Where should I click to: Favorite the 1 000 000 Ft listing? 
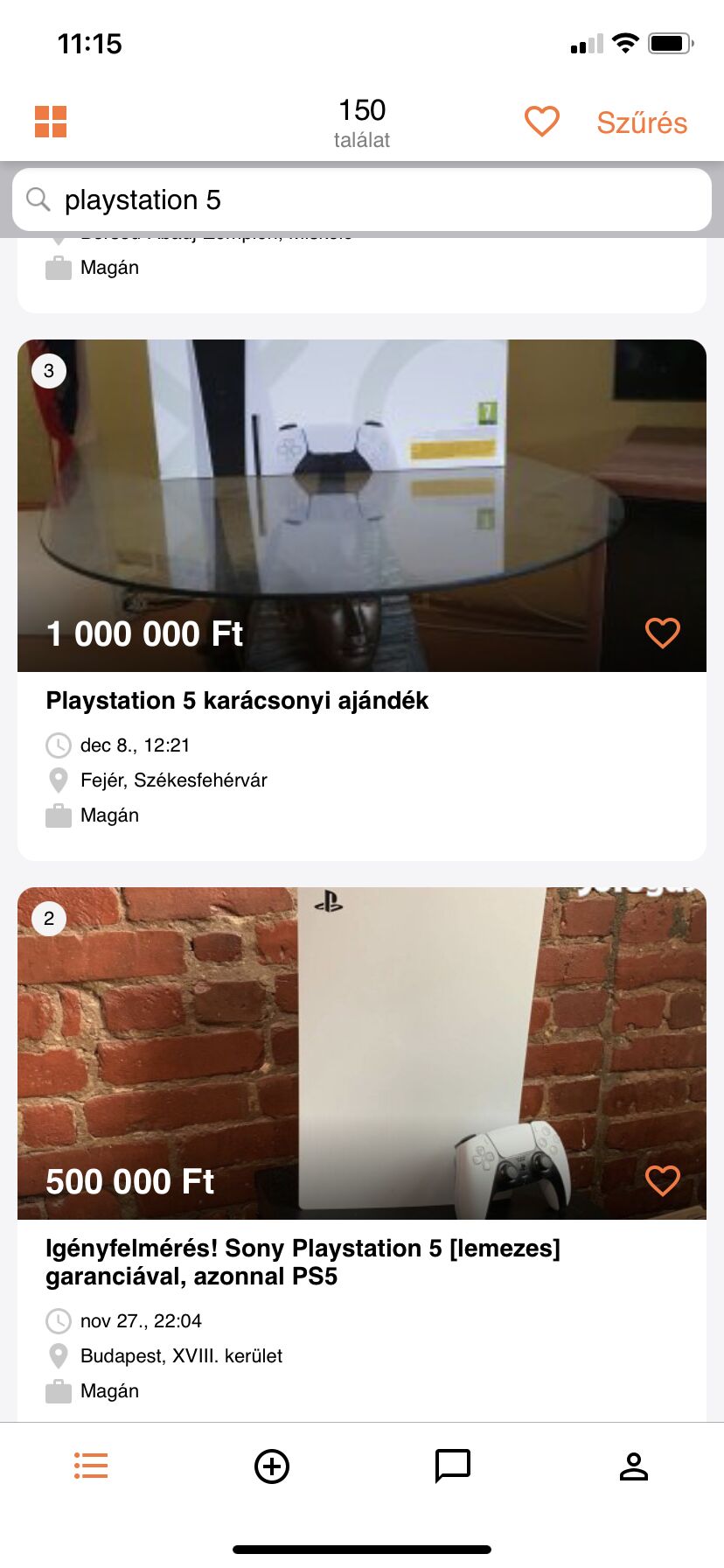[x=662, y=633]
